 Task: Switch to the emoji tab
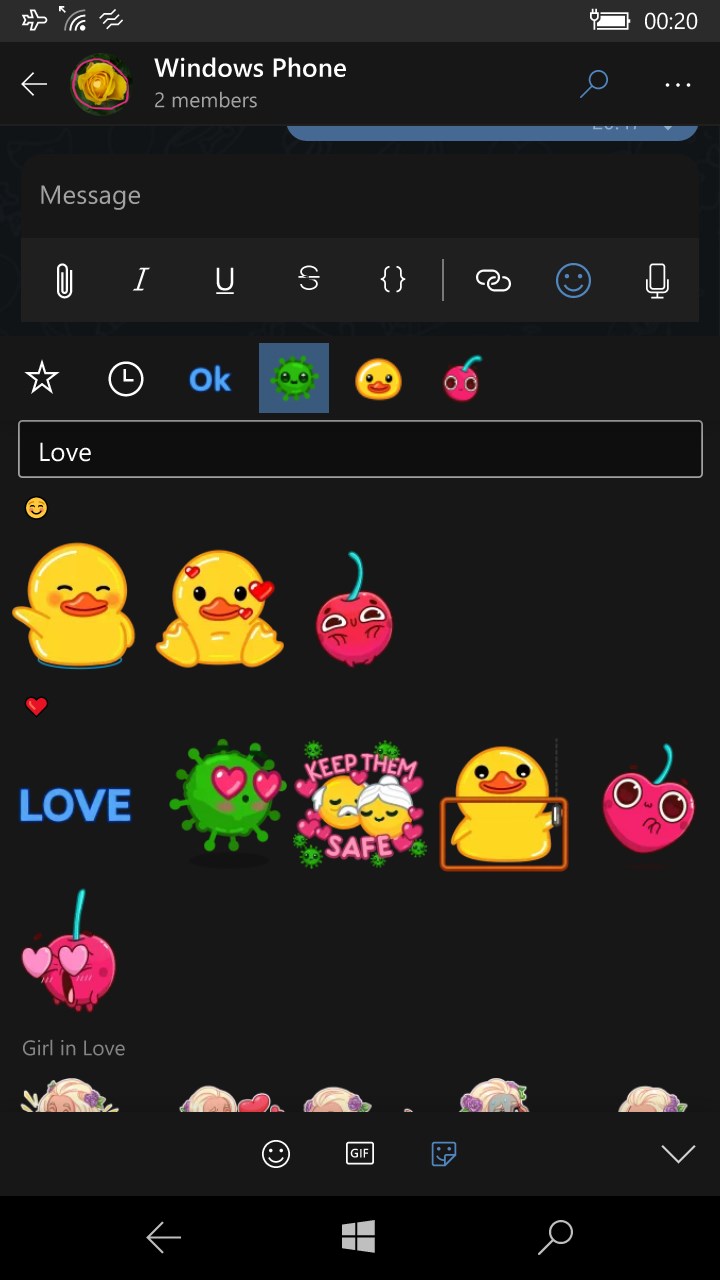(276, 1153)
